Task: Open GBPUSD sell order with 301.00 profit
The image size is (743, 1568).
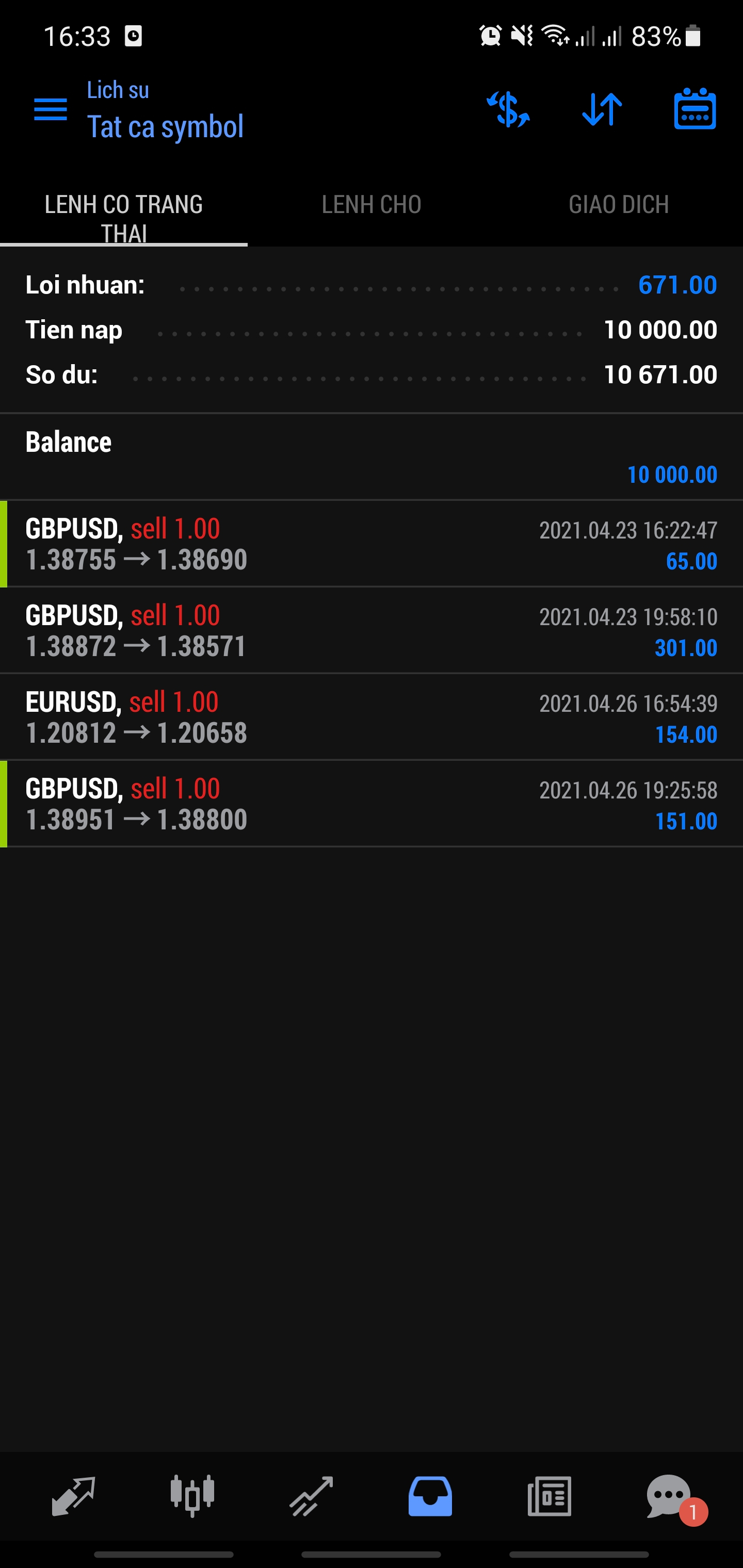Action: [x=372, y=631]
